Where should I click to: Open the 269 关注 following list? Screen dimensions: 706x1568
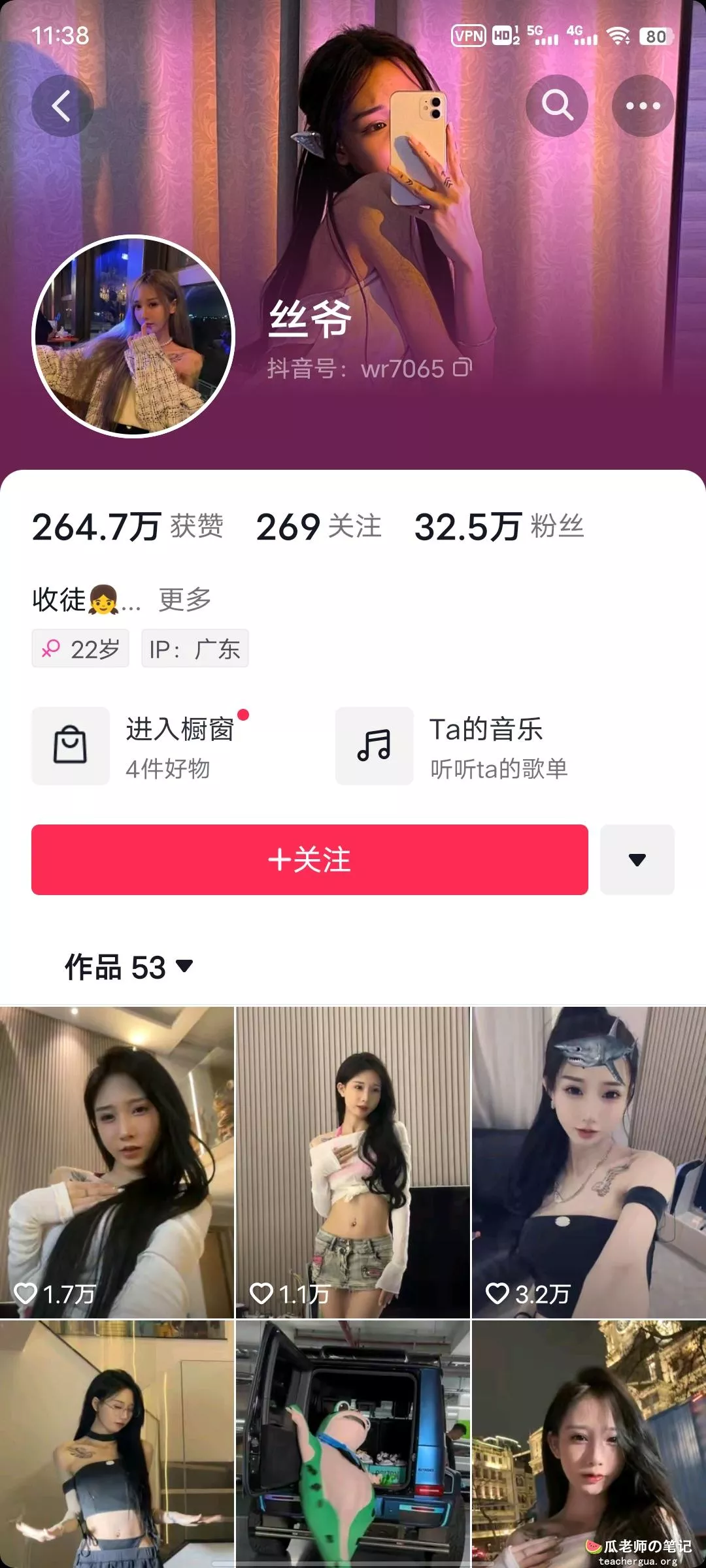[318, 527]
